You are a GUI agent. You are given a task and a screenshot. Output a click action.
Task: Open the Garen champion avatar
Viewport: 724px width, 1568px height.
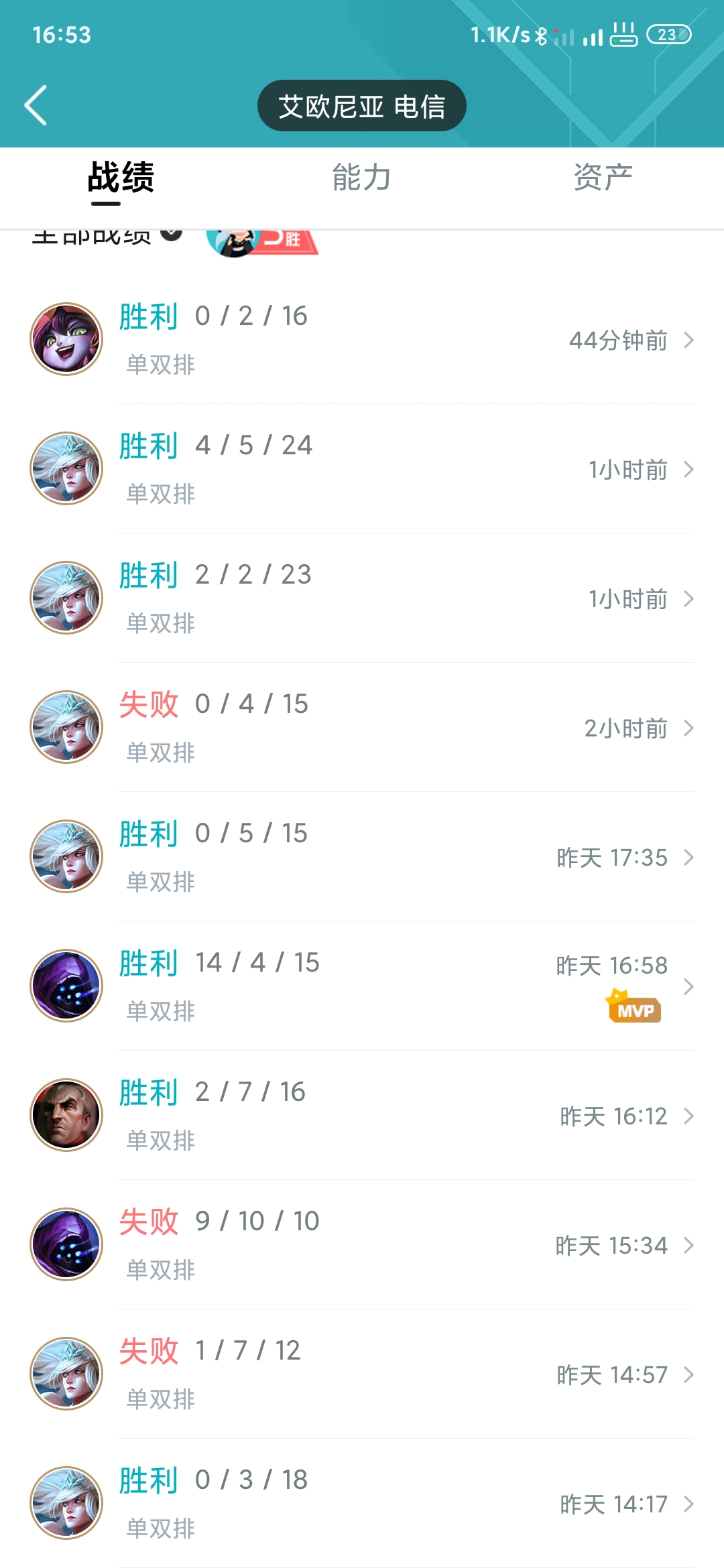click(x=66, y=1115)
